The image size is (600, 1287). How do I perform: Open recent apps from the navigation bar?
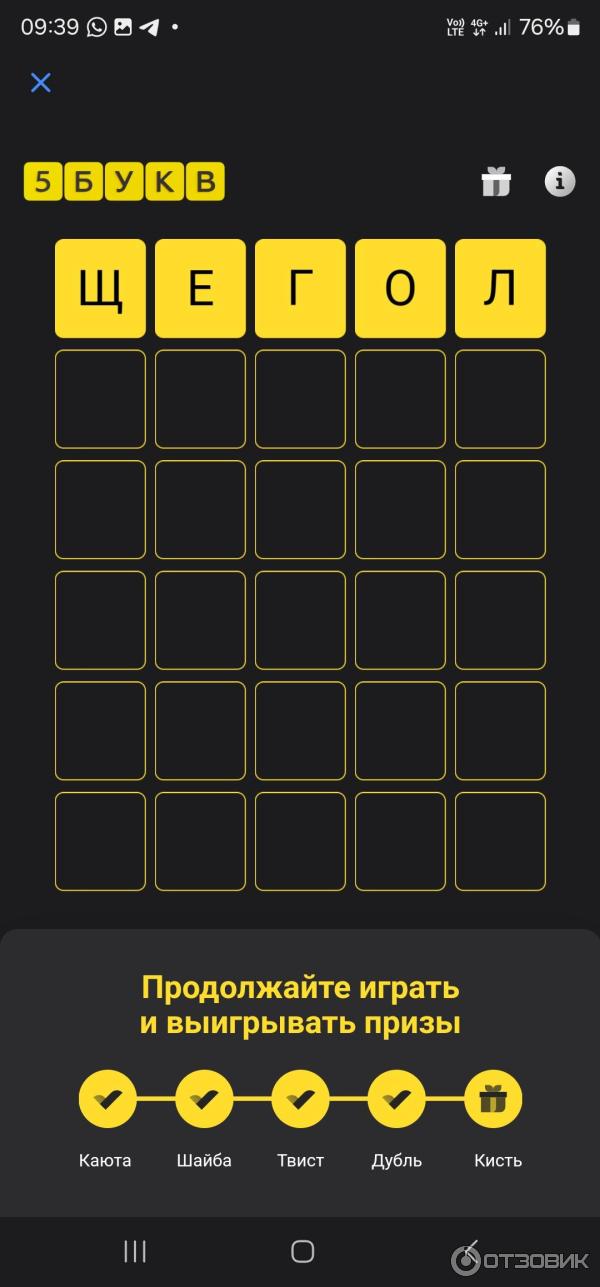click(x=135, y=1251)
